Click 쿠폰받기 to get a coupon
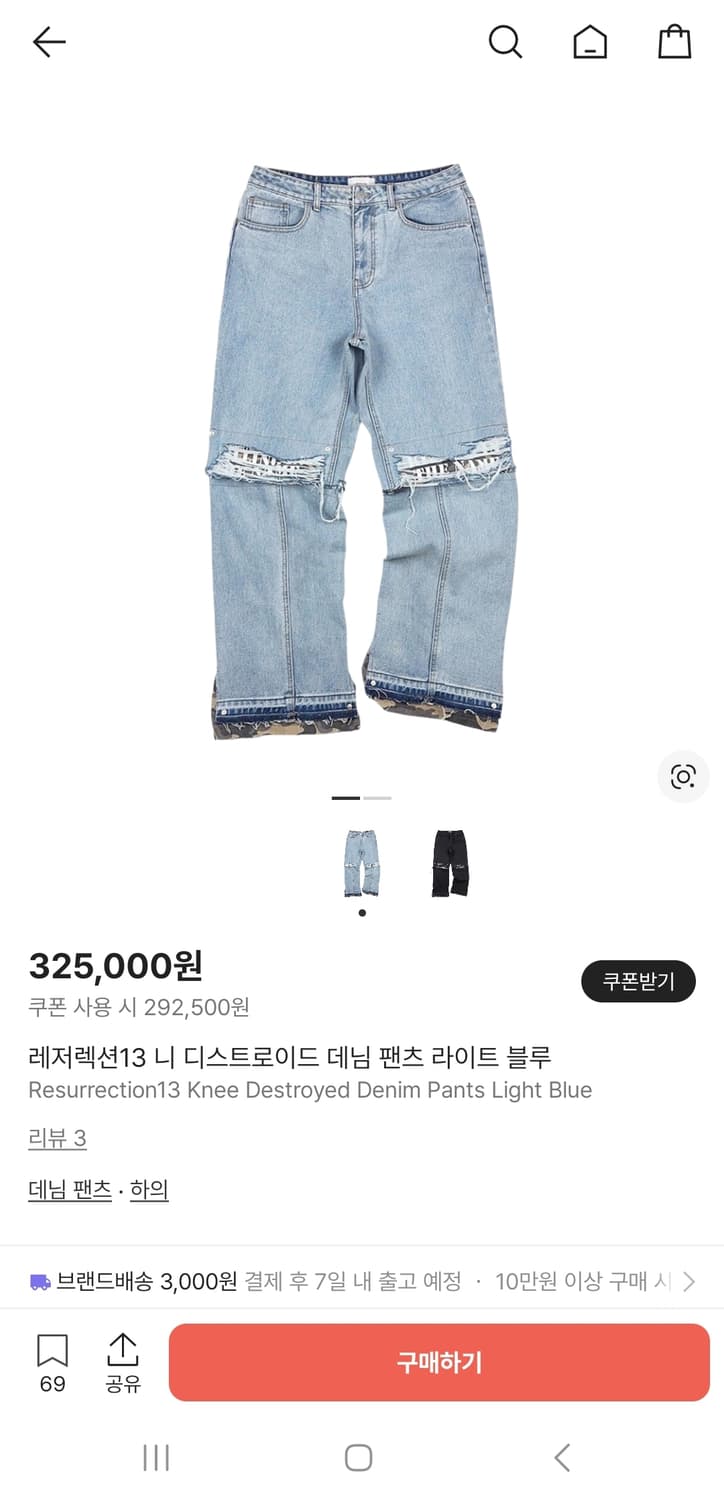The height and width of the screenshot is (1500, 724). [x=638, y=981]
